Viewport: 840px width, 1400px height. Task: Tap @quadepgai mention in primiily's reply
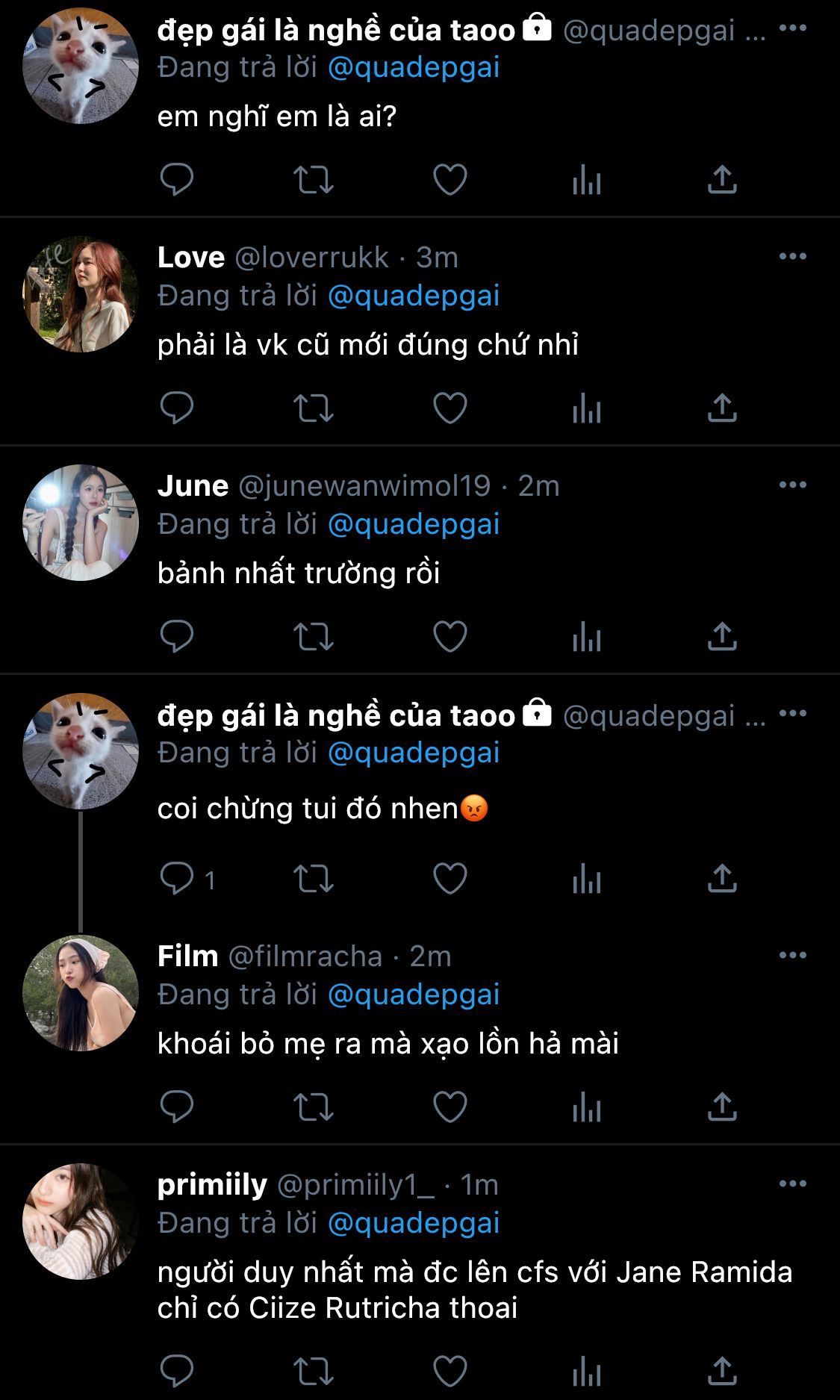[414, 1223]
